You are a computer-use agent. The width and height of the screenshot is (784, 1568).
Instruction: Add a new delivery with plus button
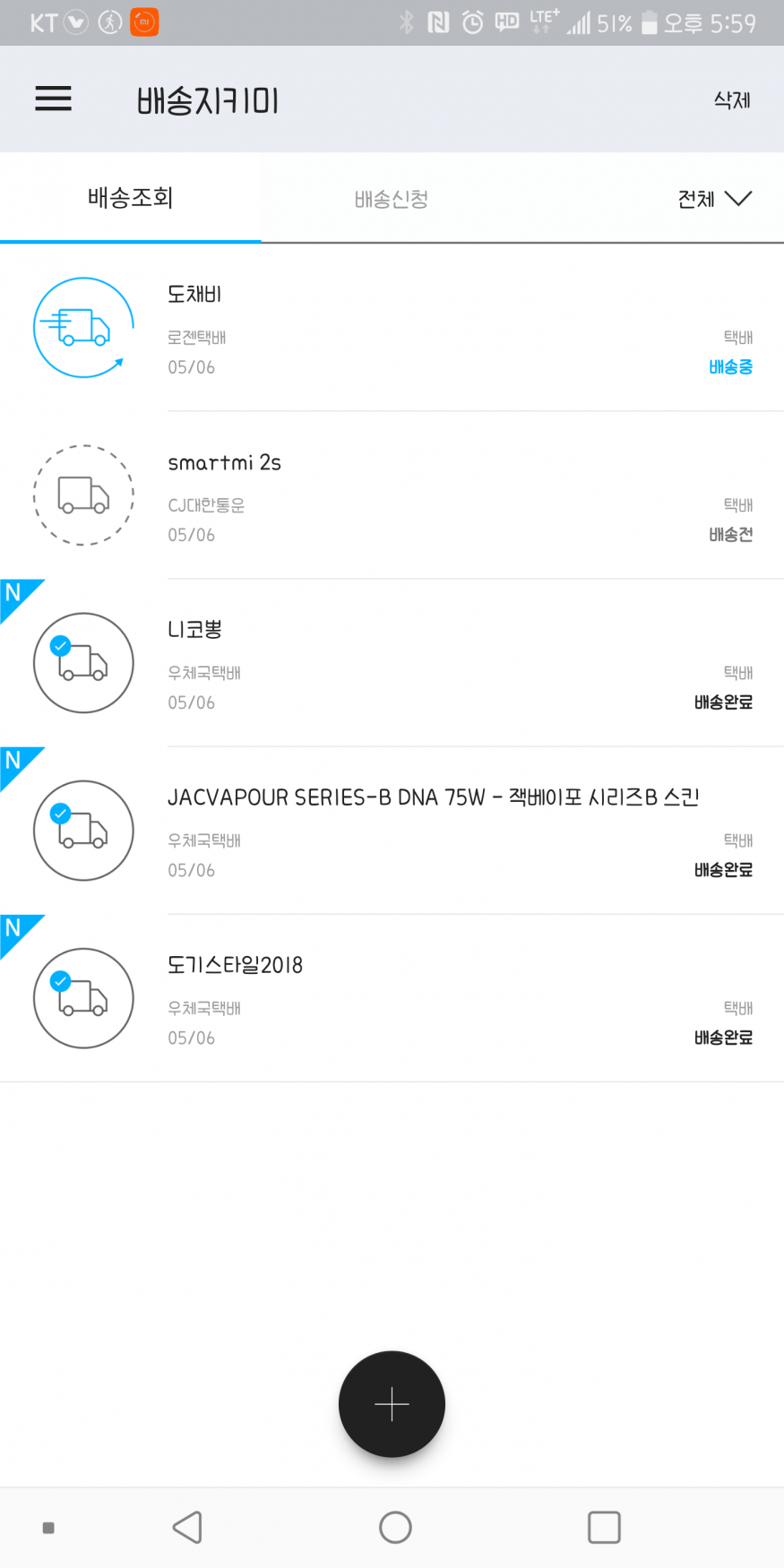(x=392, y=1404)
